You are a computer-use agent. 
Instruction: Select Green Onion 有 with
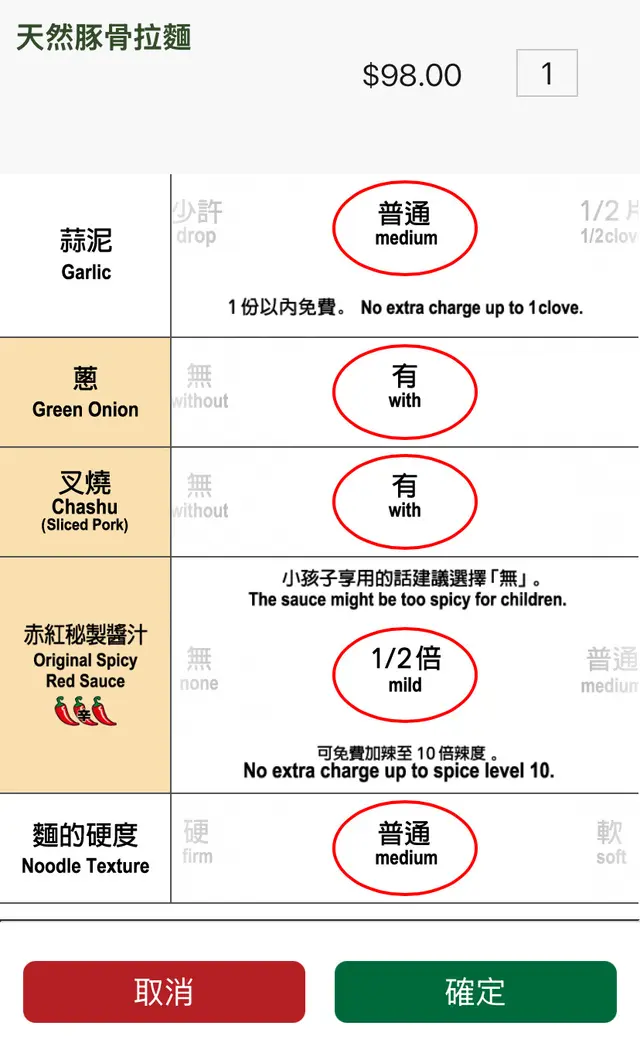pyautogui.click(x=405, y=387)
